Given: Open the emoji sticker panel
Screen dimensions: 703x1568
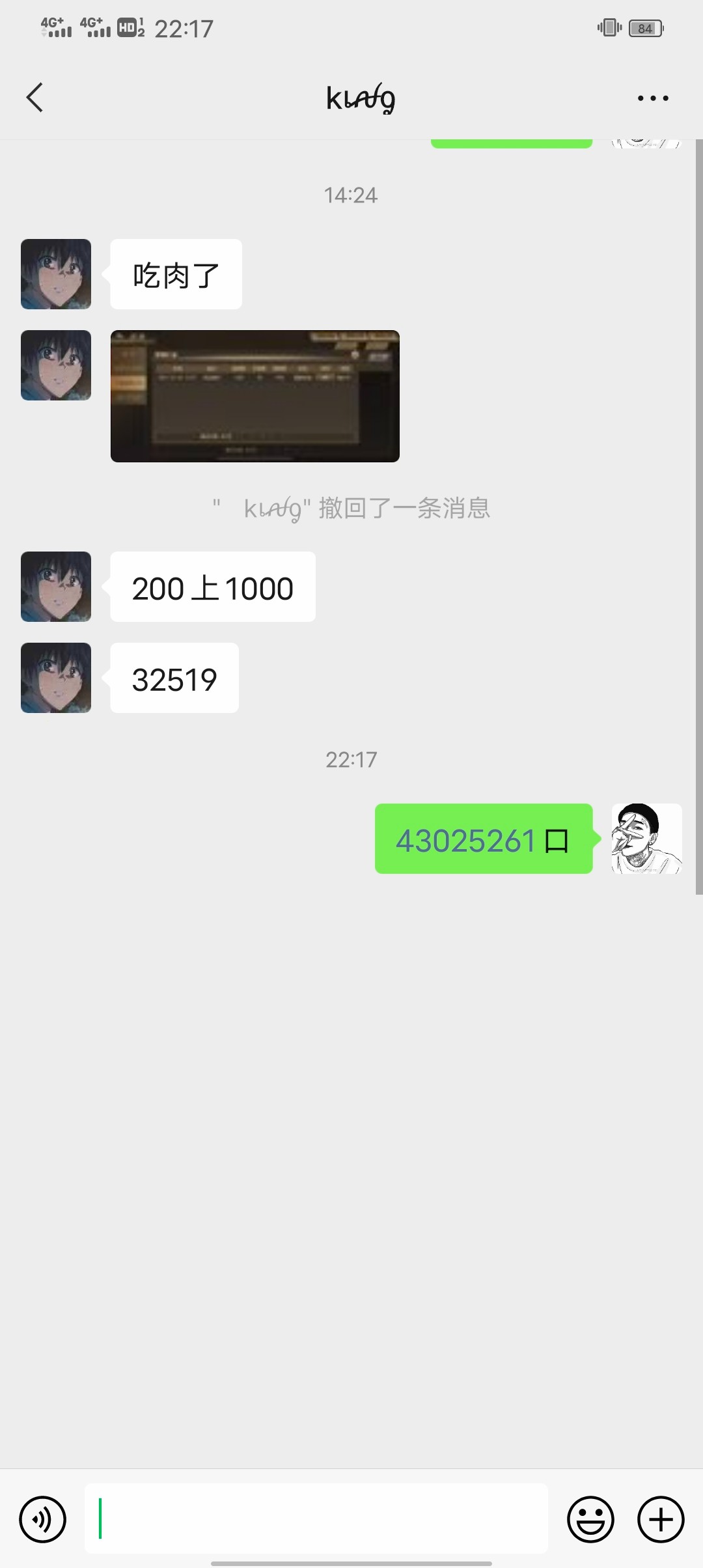Looking at the screenshot, I should [x=590, y=1520].
